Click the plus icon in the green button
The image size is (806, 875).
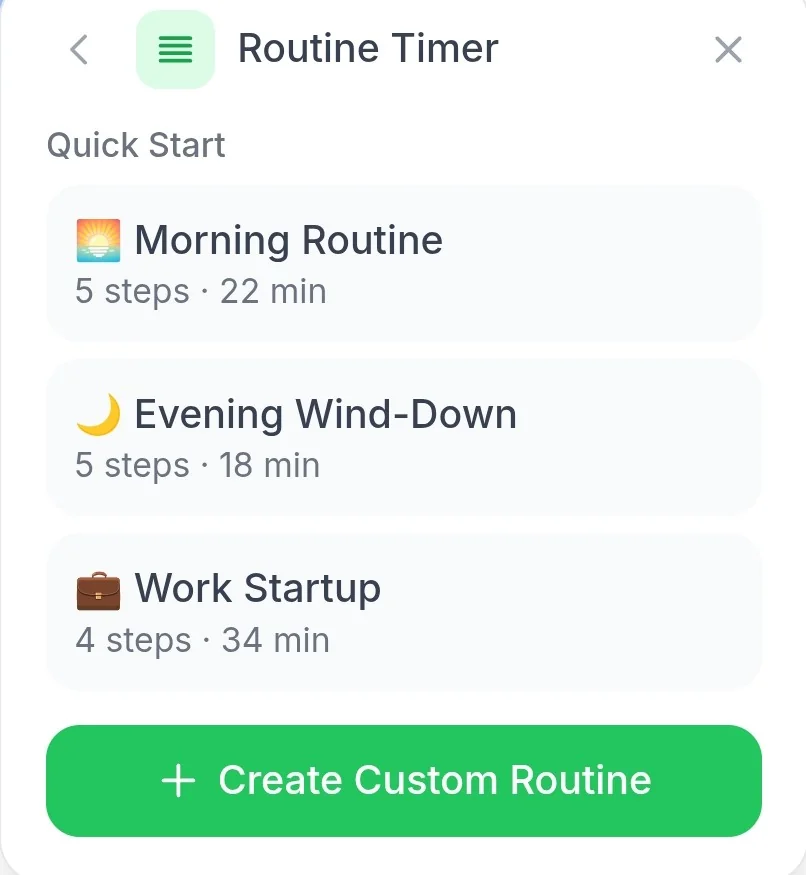pos(178,780)
